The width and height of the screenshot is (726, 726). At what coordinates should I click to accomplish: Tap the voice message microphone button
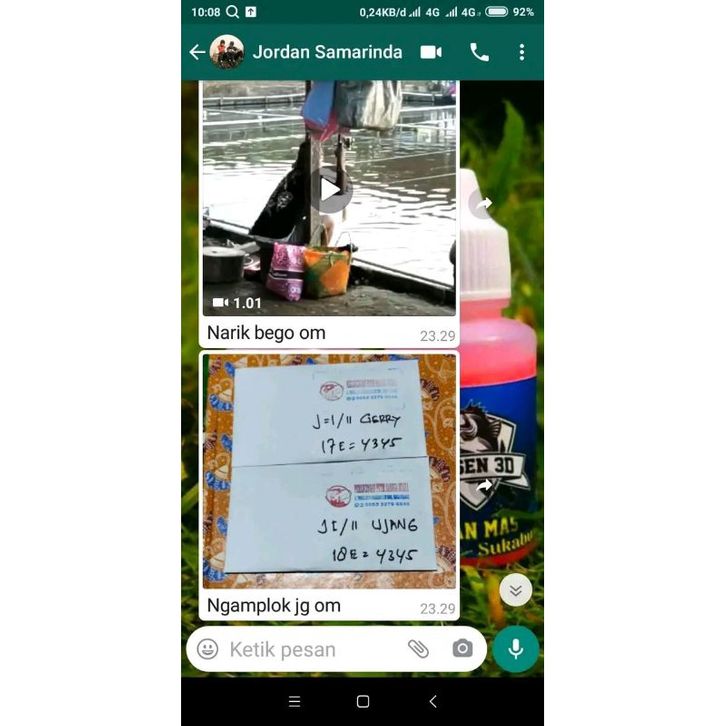click(516, 649)
